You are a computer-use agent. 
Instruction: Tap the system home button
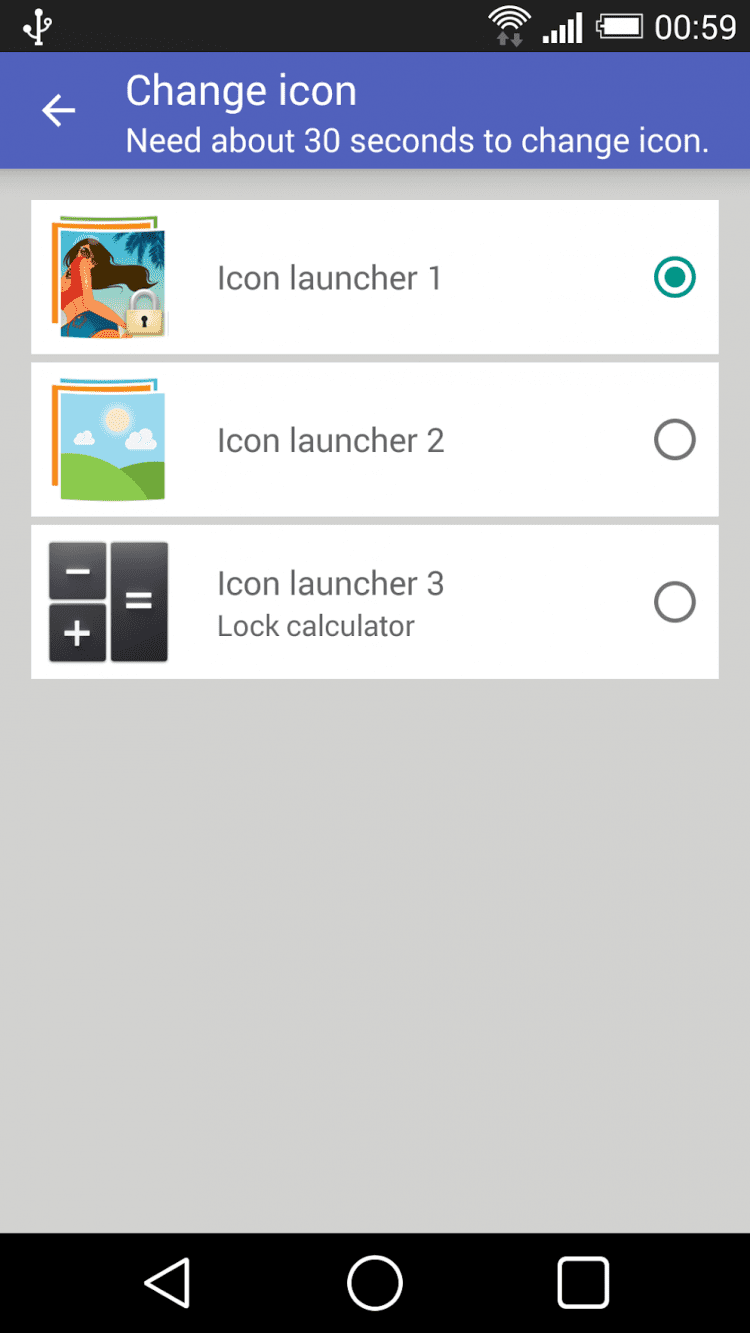[375, 1282]
